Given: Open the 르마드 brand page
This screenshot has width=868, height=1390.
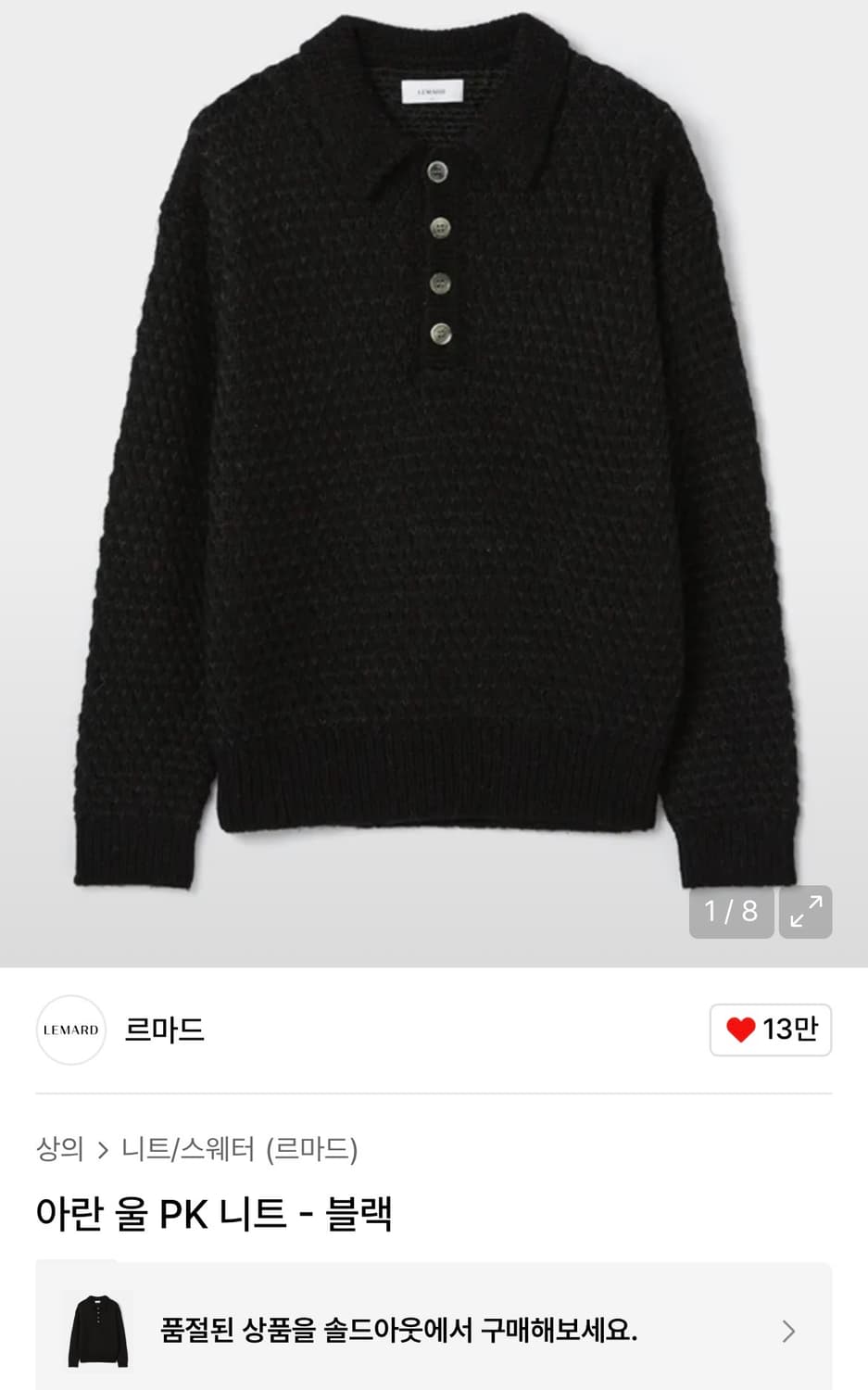Looking at the screenshot, I should [x=164, y=1030].
